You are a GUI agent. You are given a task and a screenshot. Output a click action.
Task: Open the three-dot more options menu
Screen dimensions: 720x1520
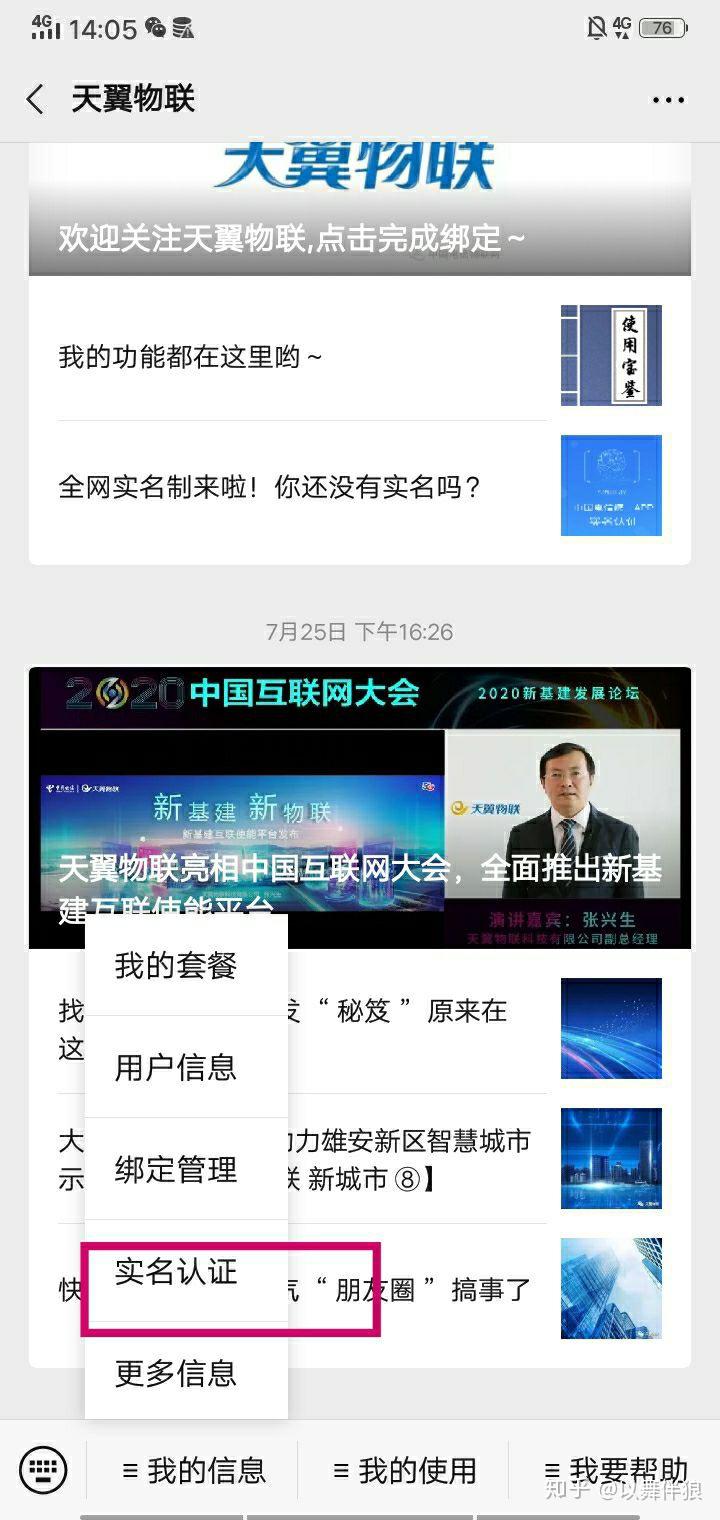click(x=667, y=100)
